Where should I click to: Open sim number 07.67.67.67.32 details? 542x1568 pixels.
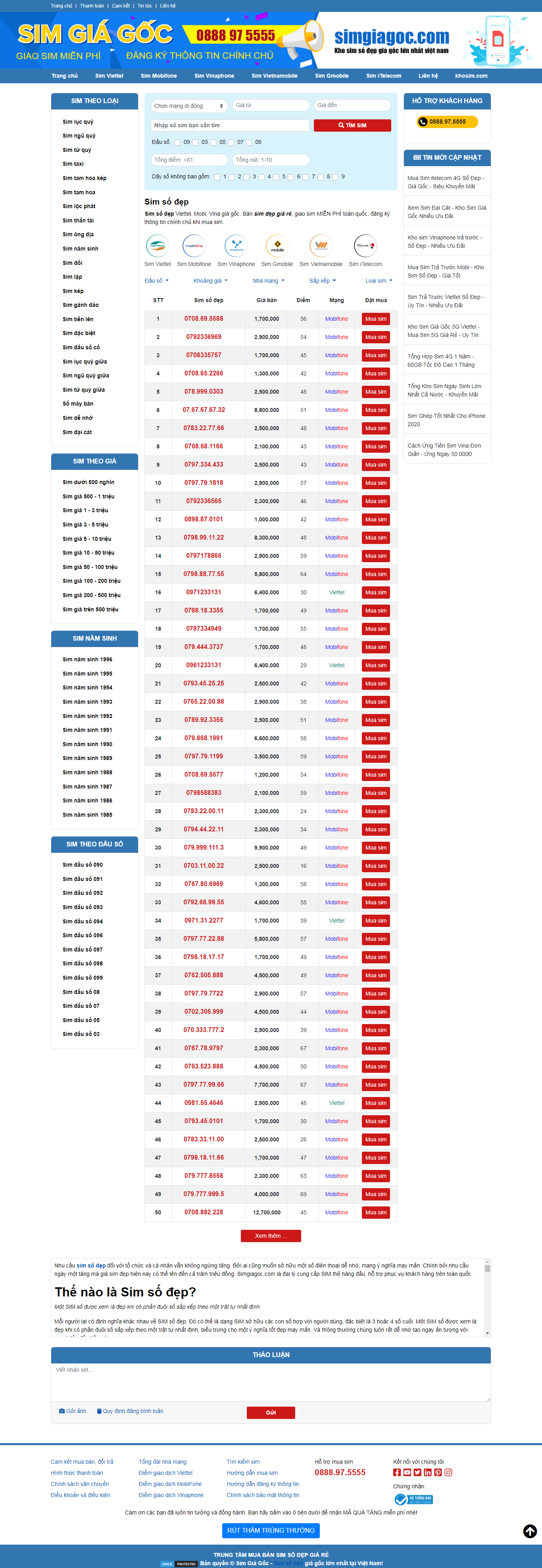coord(204,410)
